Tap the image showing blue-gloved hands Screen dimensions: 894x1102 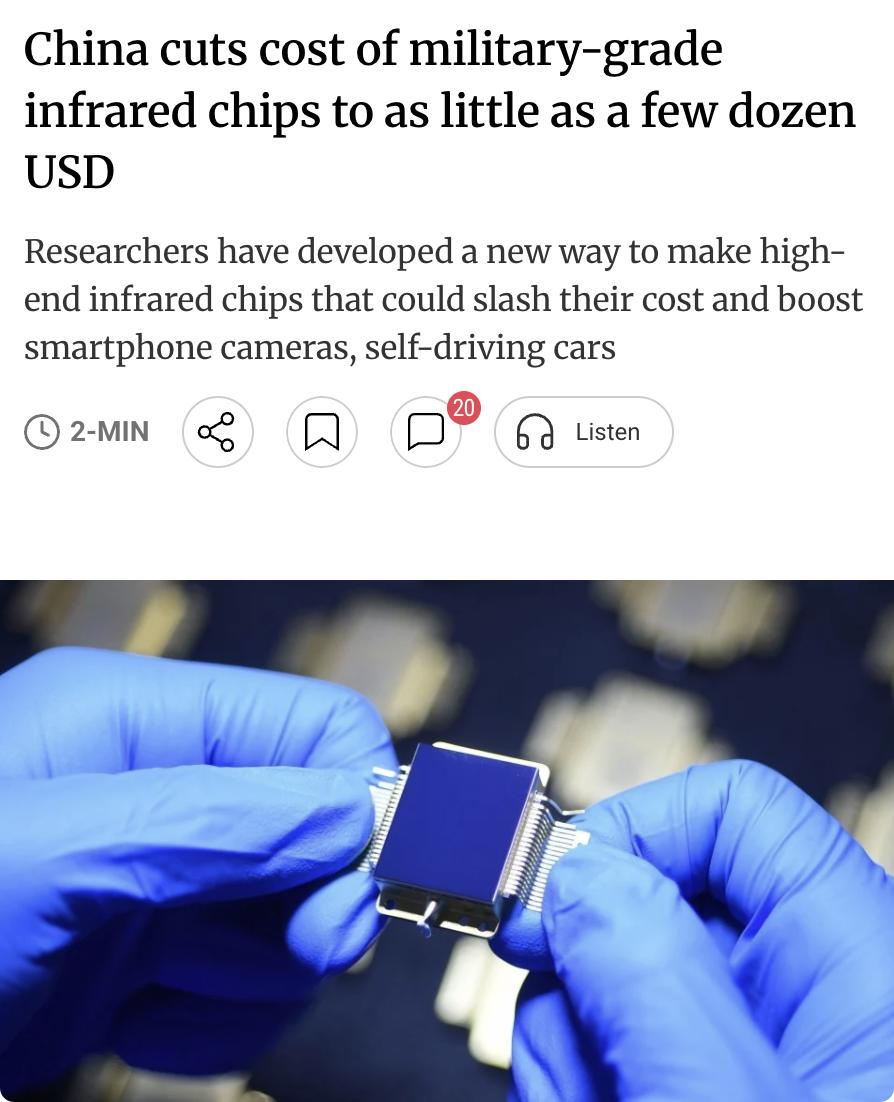447,840
